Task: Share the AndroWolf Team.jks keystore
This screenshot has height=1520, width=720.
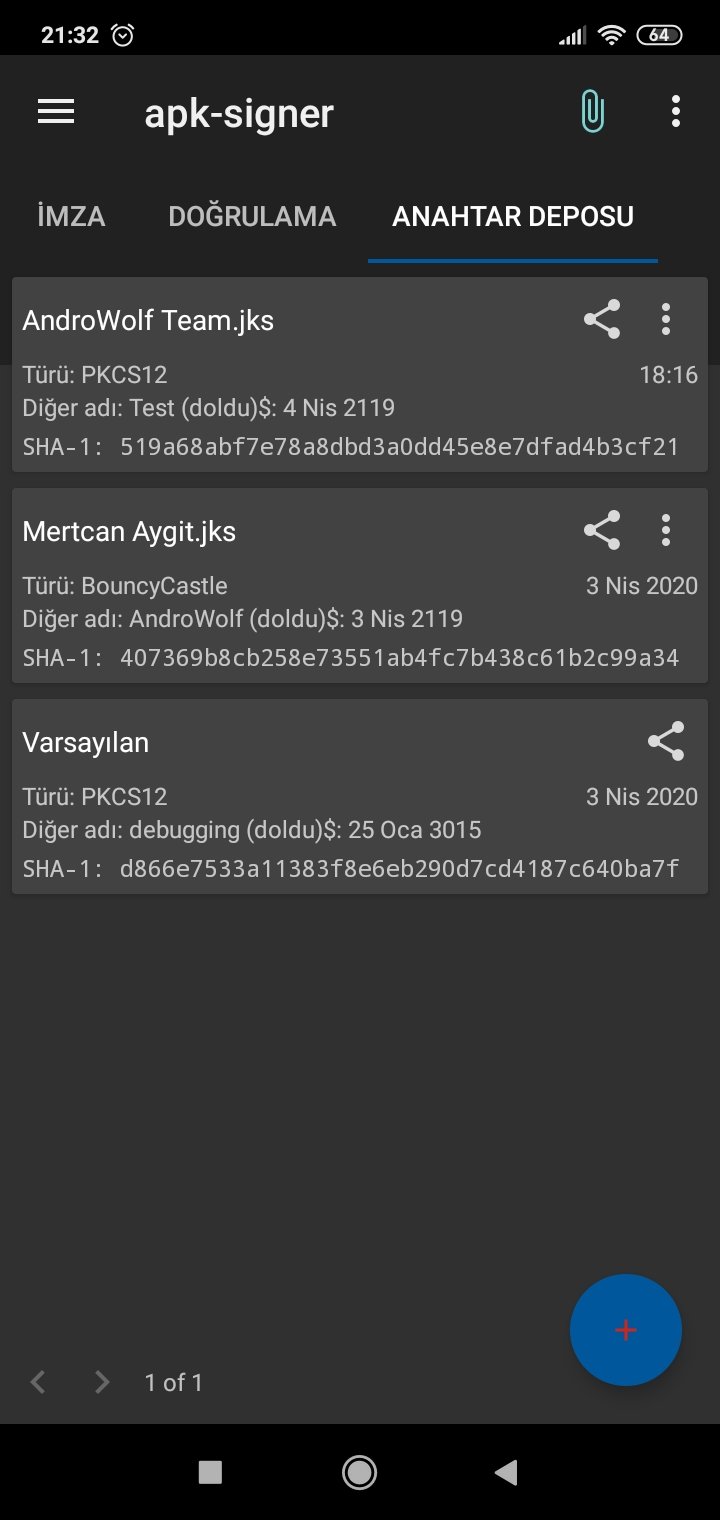Action: [x=602, y=320]
